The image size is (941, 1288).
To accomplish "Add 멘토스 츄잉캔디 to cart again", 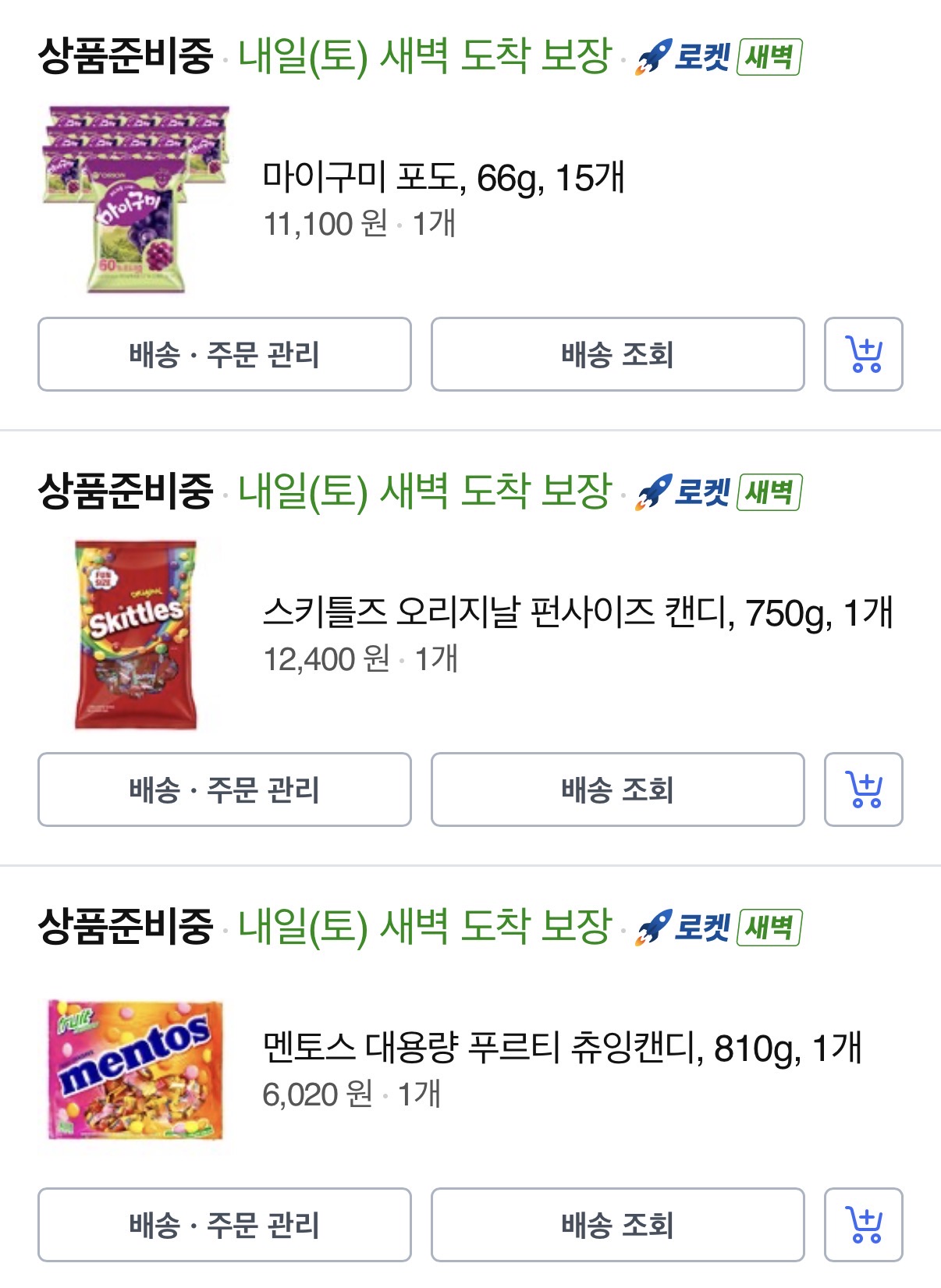I will pos(863,1225).
